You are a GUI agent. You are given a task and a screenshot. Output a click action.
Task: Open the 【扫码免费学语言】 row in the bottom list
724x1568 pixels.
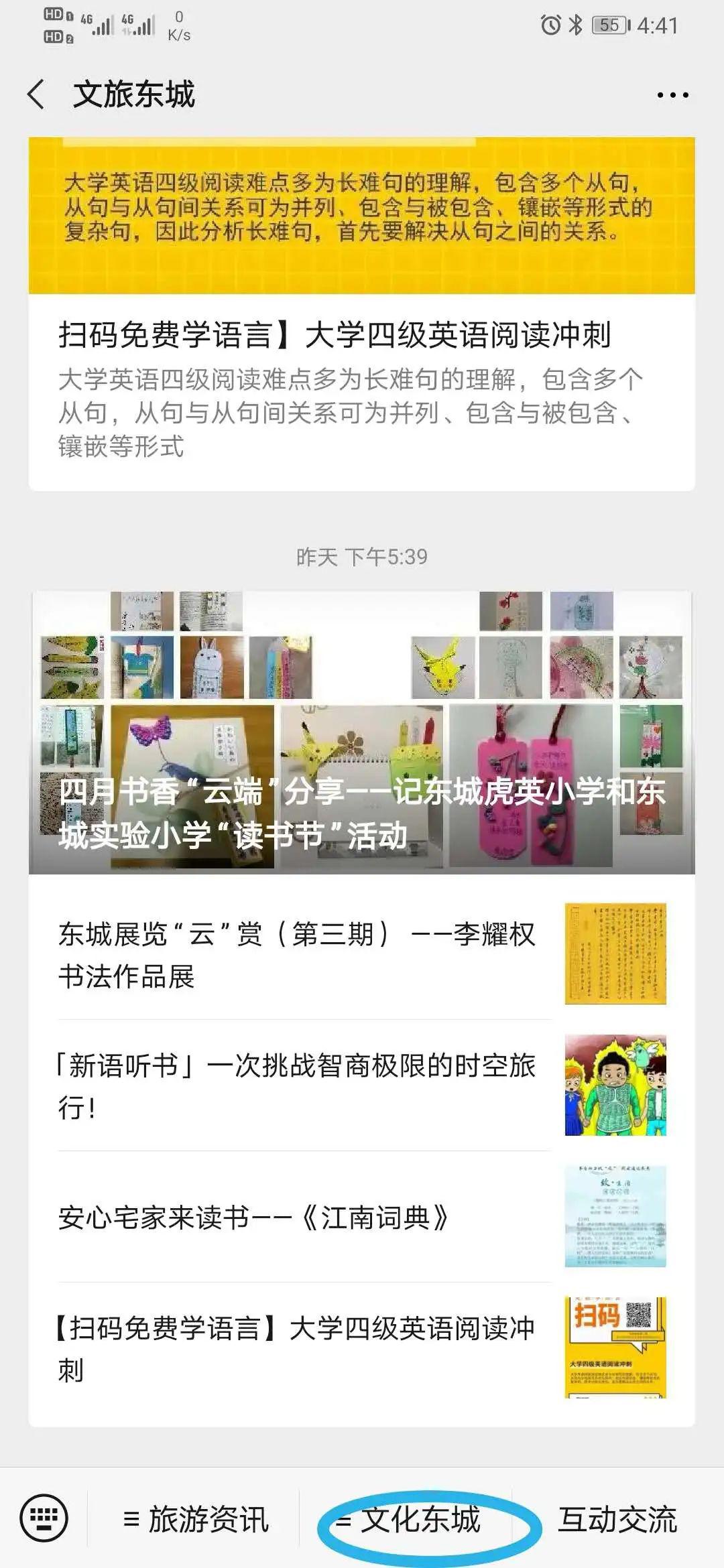pyautogui.click(x=362, y=1348)
